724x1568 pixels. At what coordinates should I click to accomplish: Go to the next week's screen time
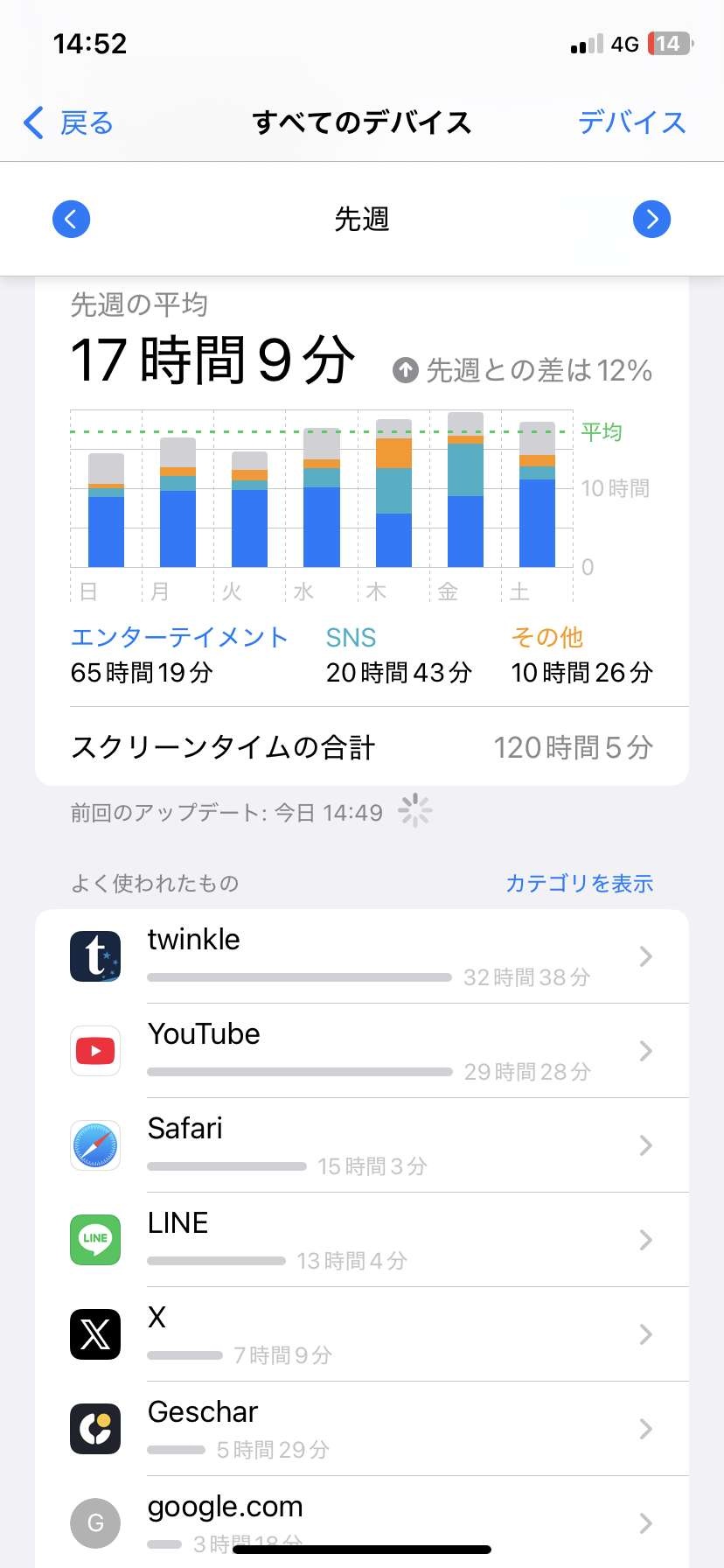(x=651, y=219)
